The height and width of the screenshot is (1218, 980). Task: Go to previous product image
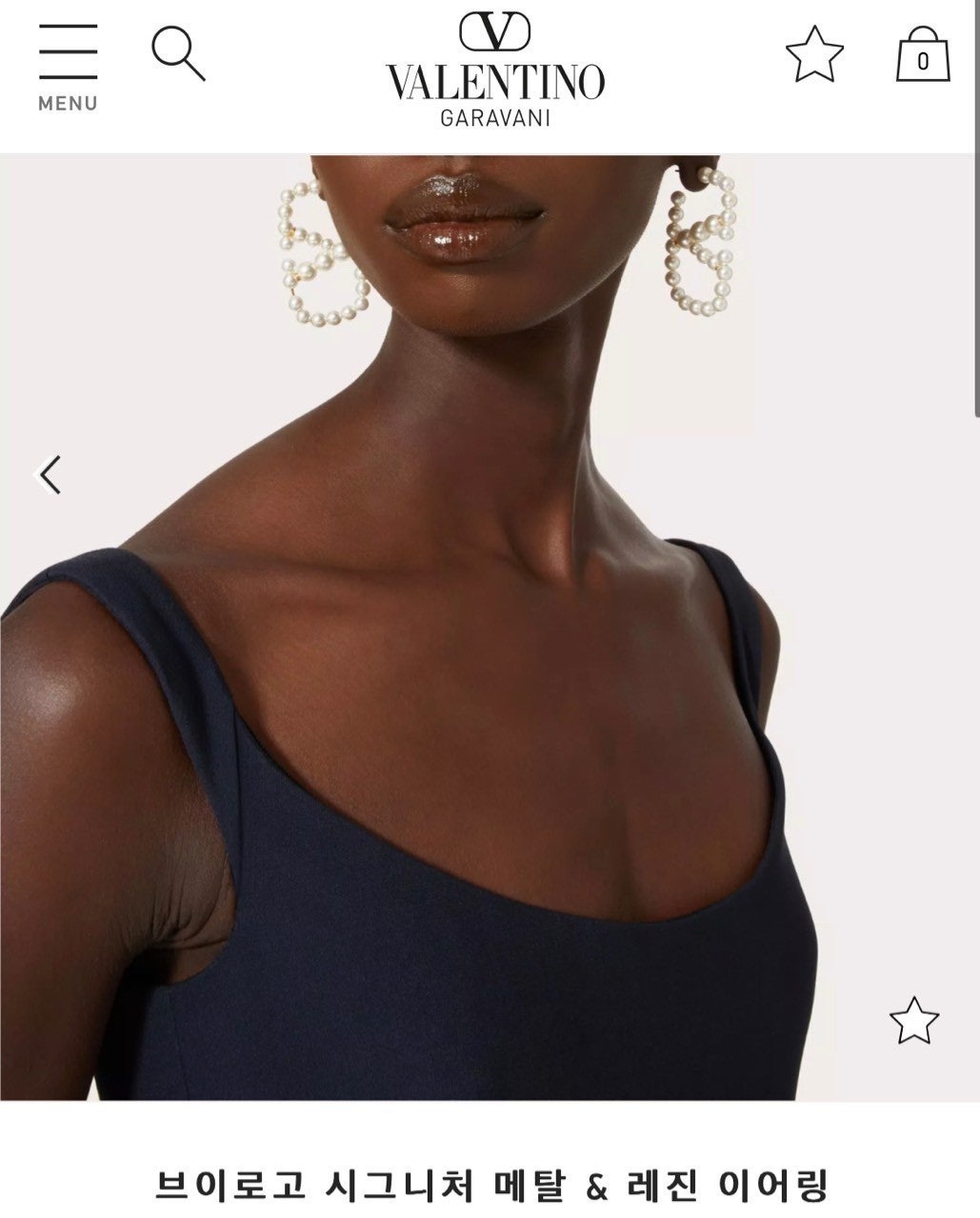pos(50,474)
